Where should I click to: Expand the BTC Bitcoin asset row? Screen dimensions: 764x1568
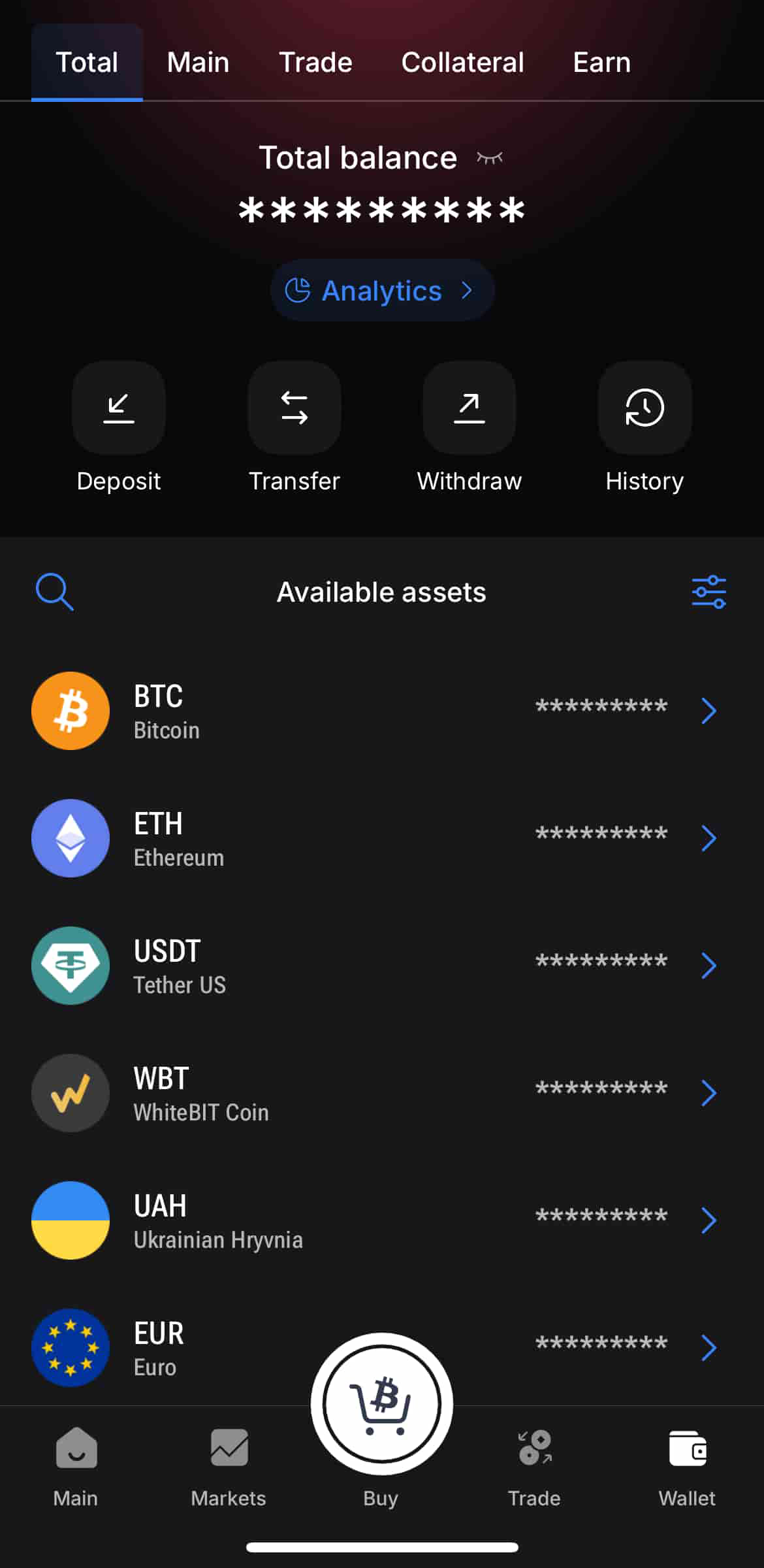point(381,711)
